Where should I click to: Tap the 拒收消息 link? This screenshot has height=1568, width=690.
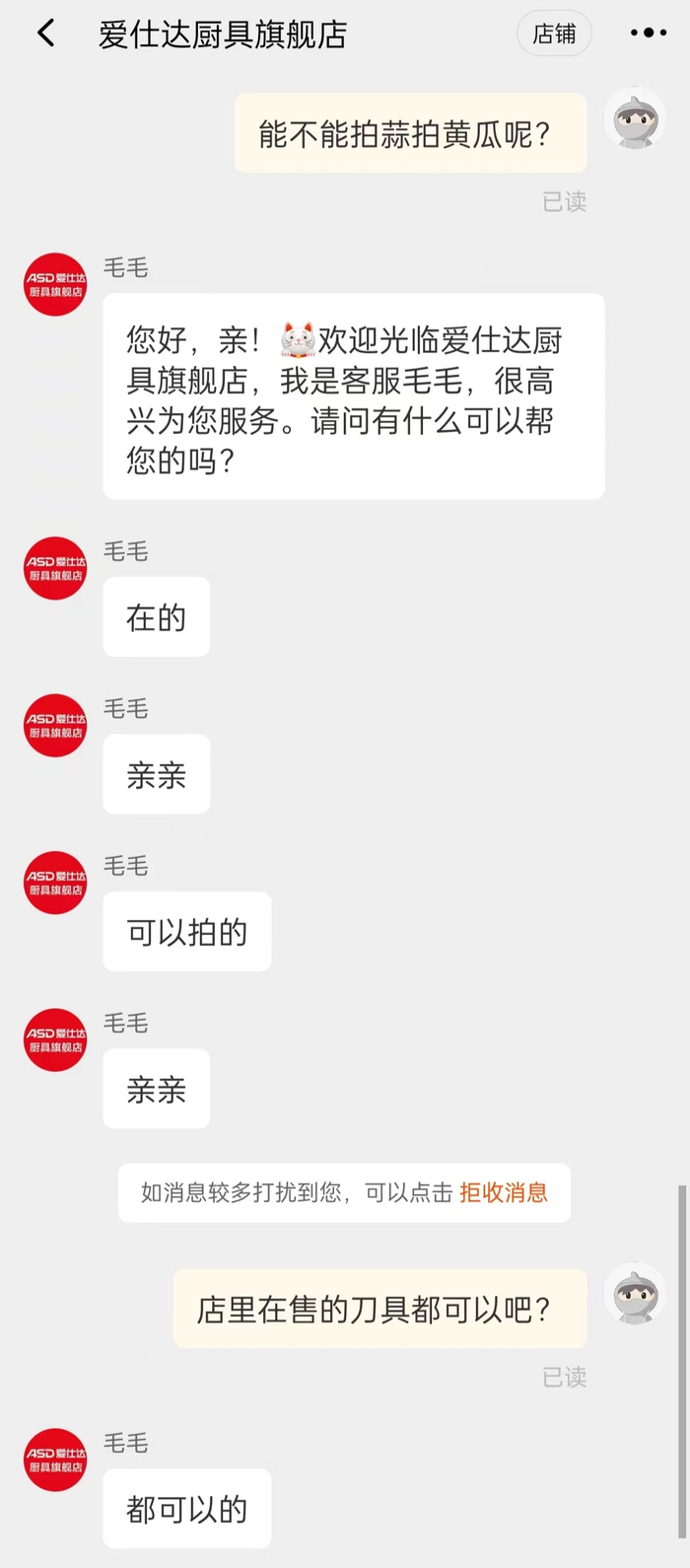pos(503,1192)
